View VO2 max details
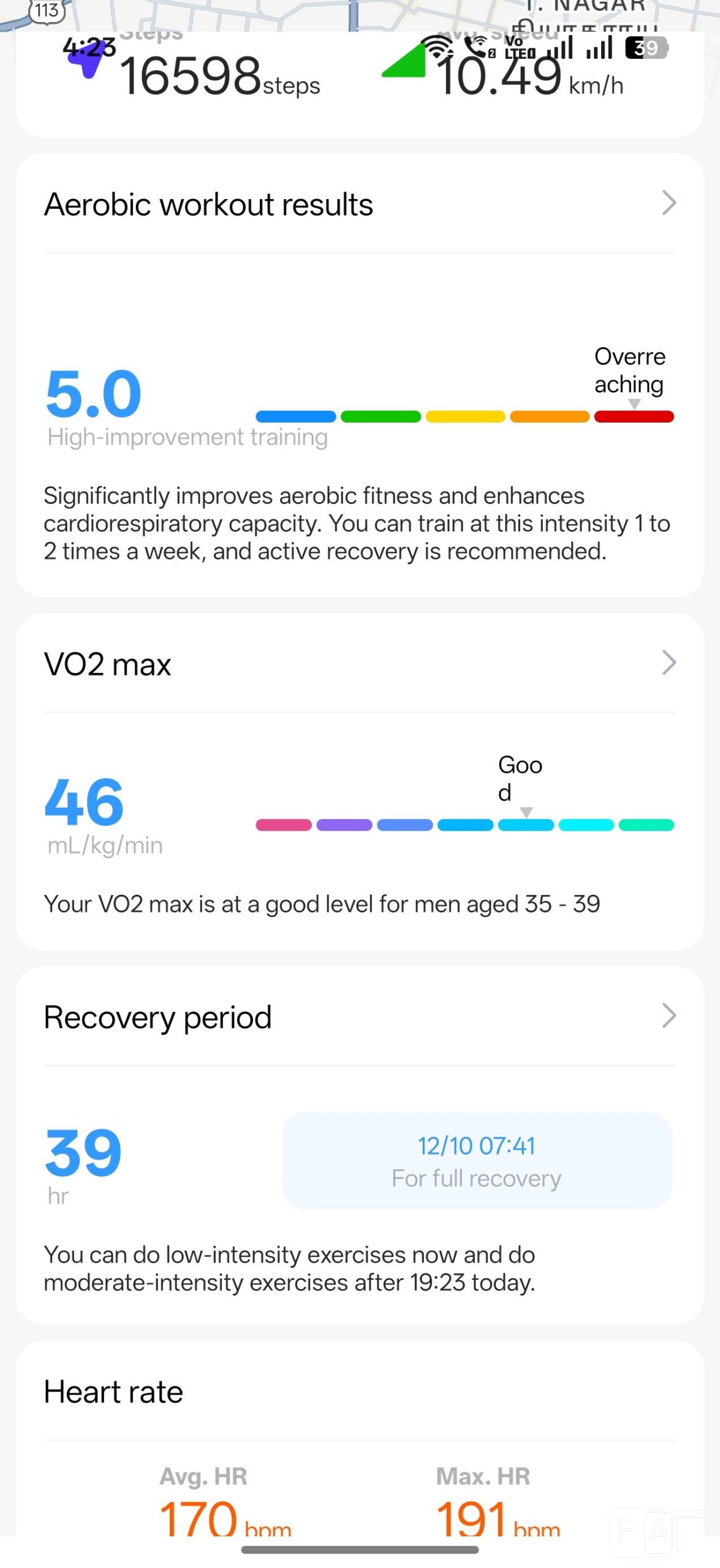Screen dimensions: 720x1568 (669, 663)
